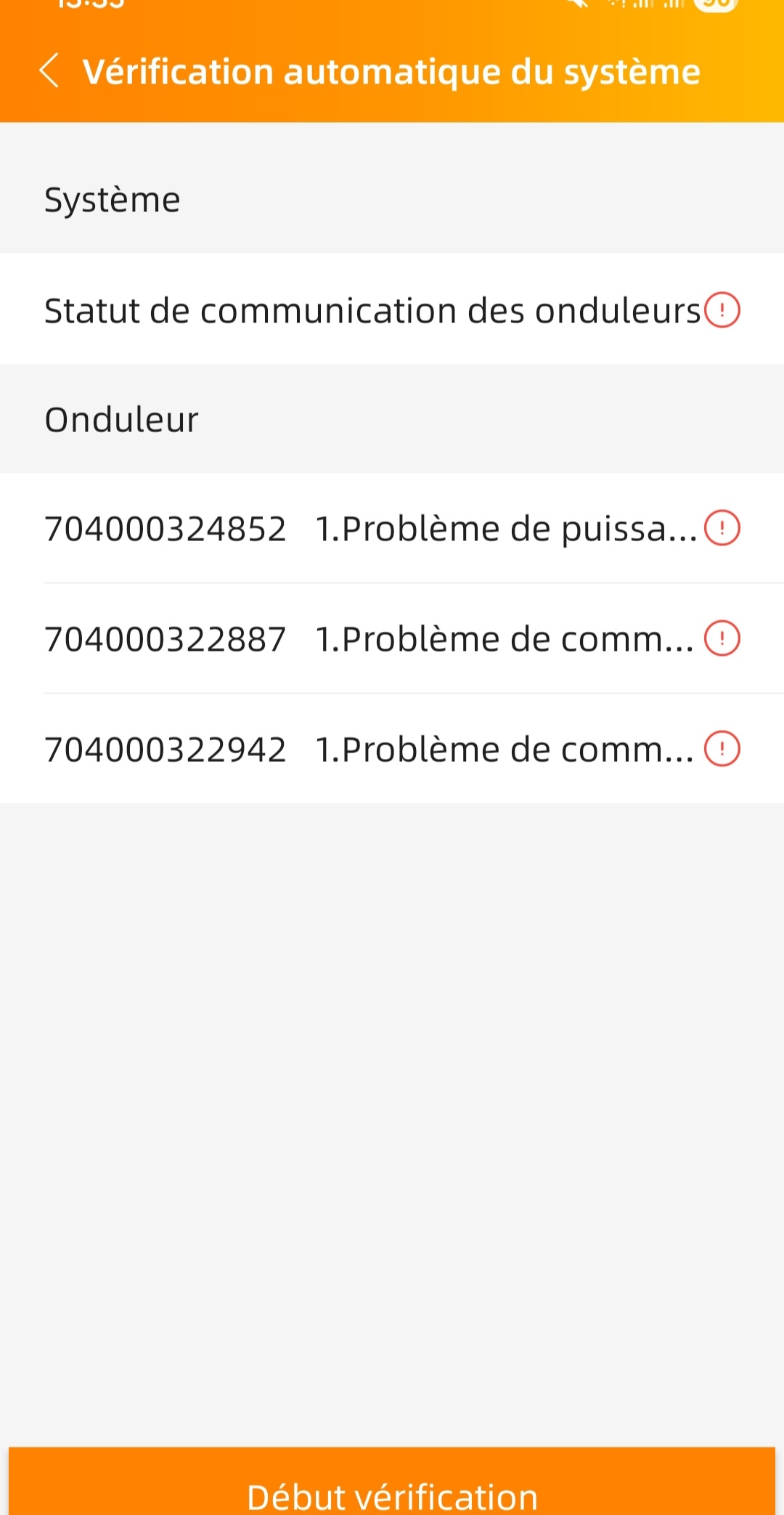Viewport: 784px width, 1515px height.
Task: Go back from Vérification automatique du système
Action: pyautogui.click(x=49, y=71)
